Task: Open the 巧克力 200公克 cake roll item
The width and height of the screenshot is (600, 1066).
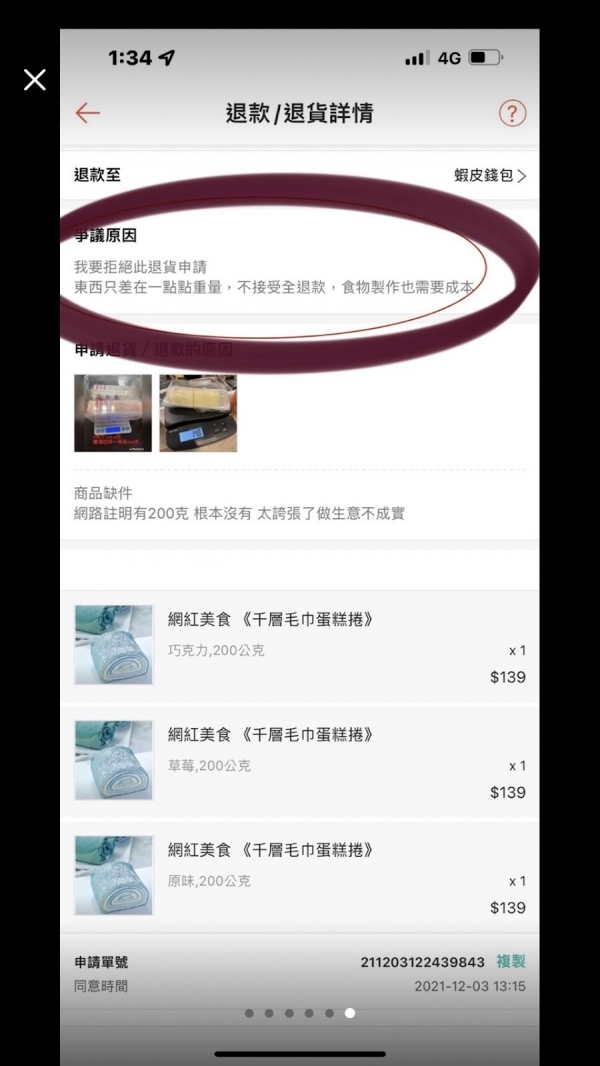Action: click(300, 646)
